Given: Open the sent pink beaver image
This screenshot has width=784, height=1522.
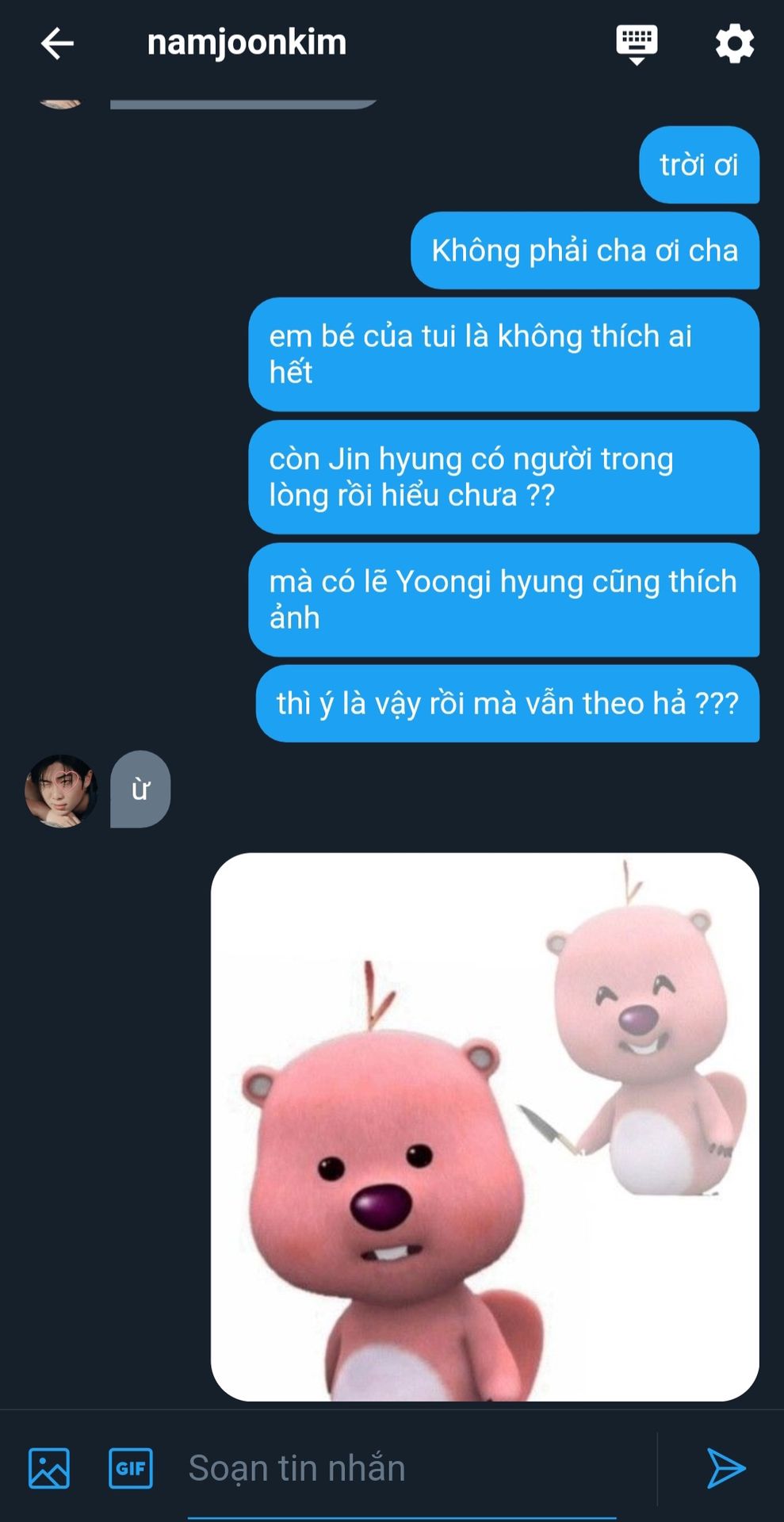Looking at the screenshot, I should pos(484,1126).
